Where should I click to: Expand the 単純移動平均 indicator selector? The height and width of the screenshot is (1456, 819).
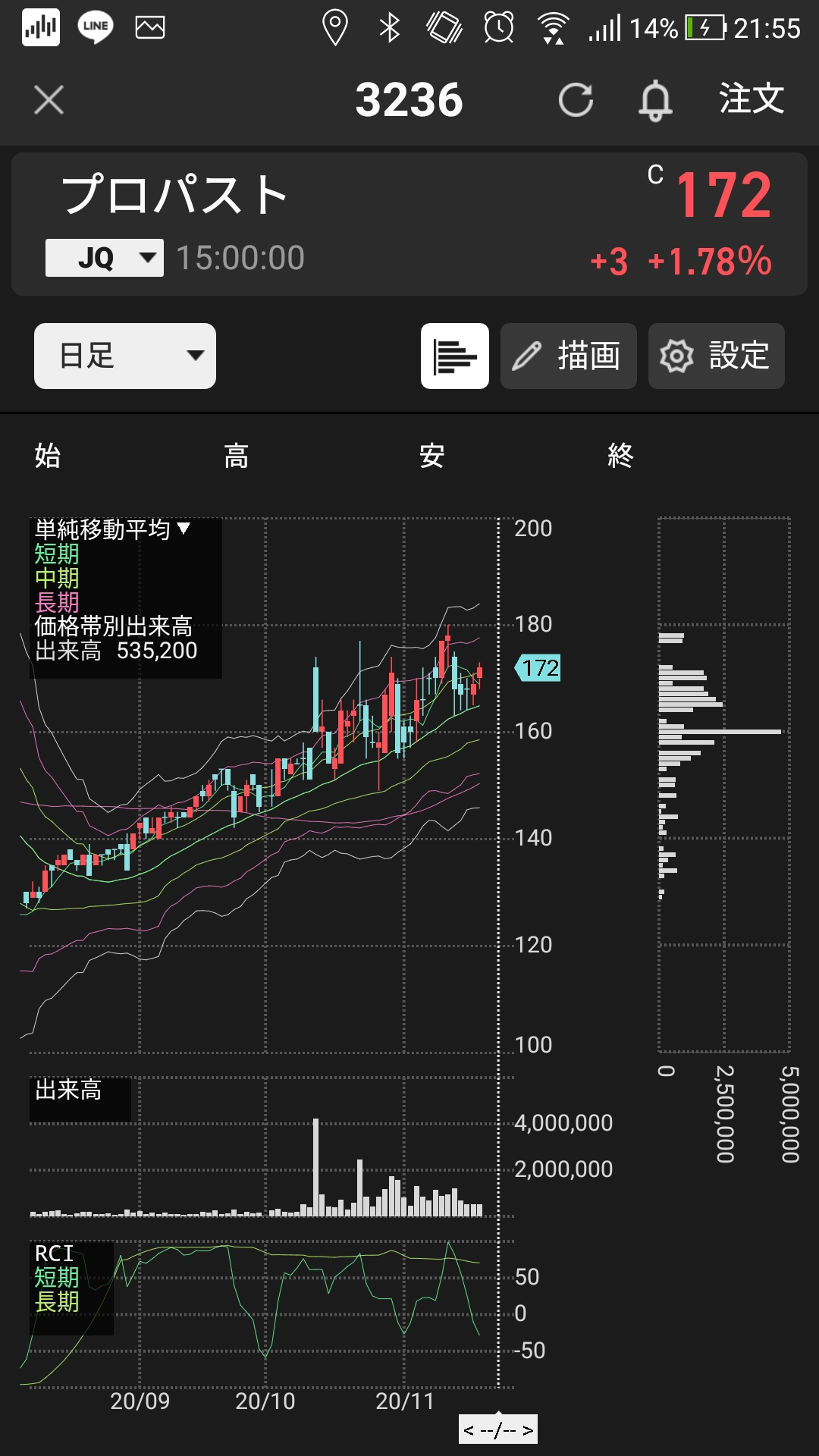pos(112,529)
